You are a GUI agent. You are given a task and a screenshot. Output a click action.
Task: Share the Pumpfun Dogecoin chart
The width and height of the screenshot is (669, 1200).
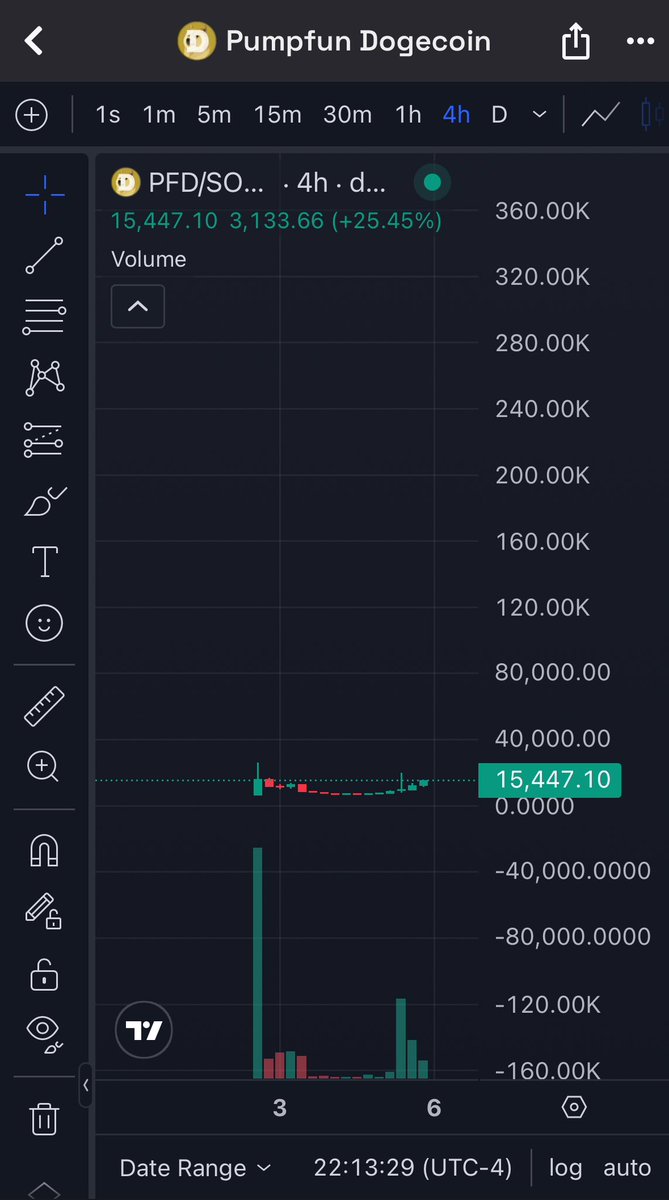(575, 41)
